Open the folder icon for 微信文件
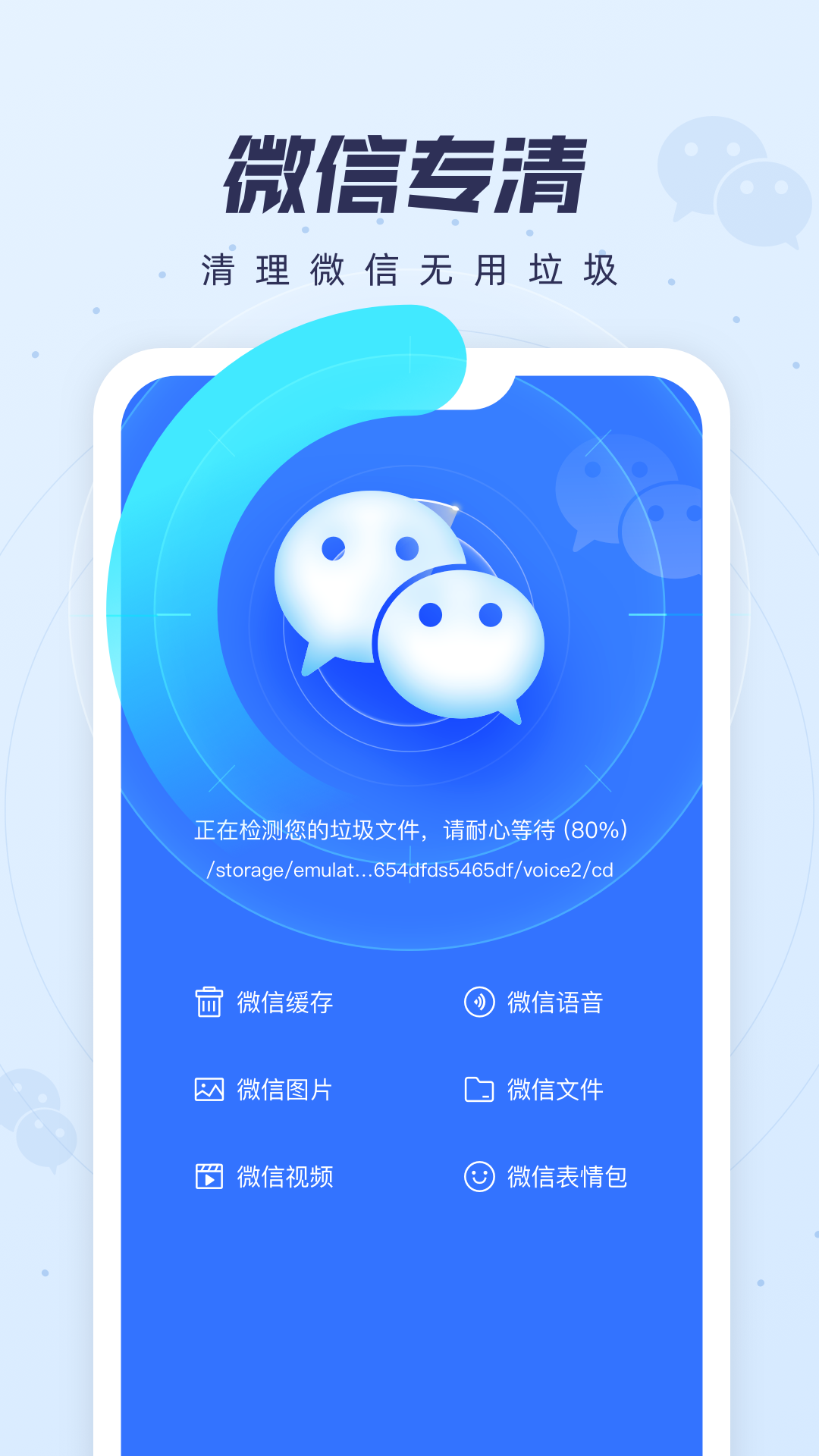 [479, 1090]
